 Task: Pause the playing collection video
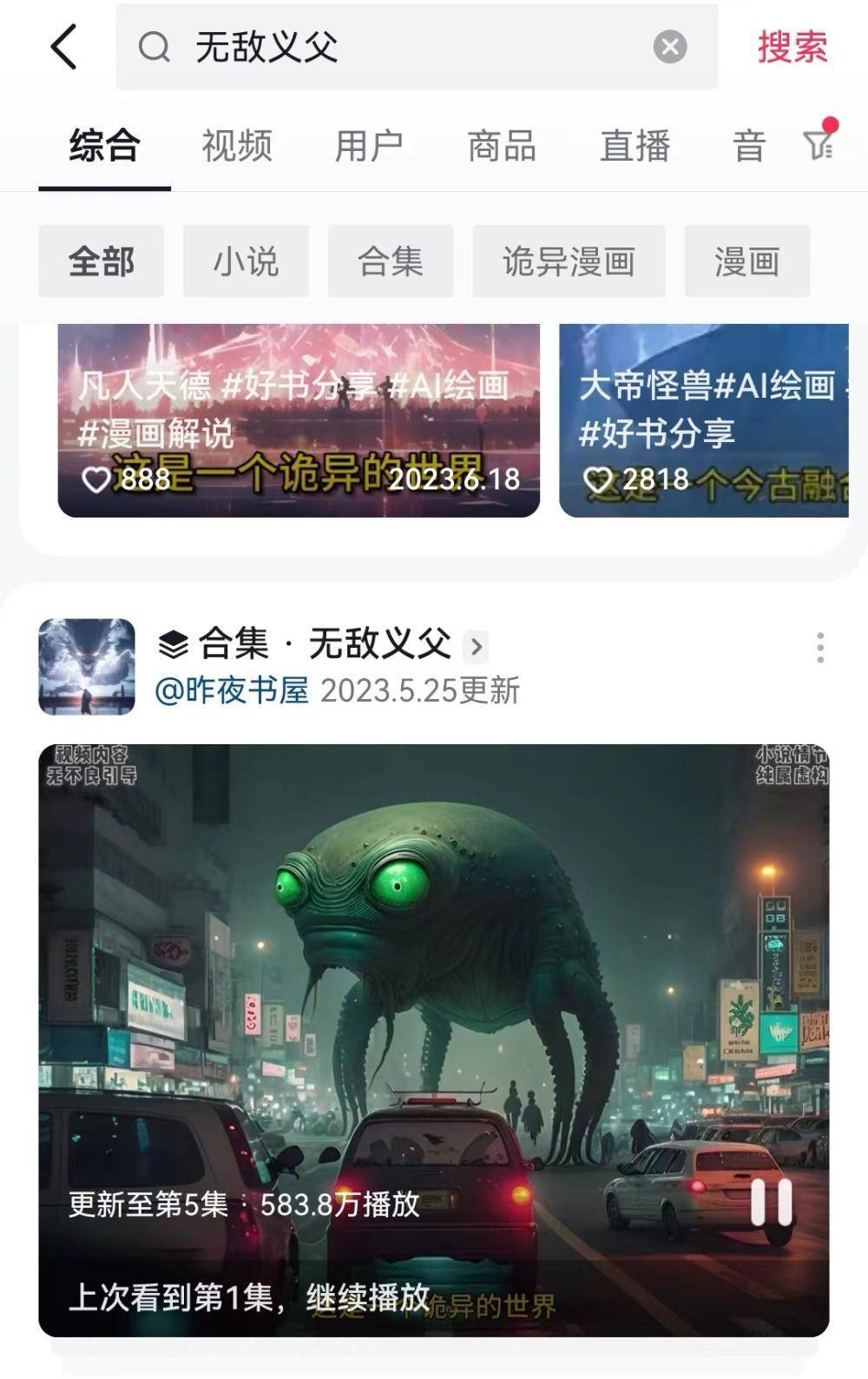771,1202
